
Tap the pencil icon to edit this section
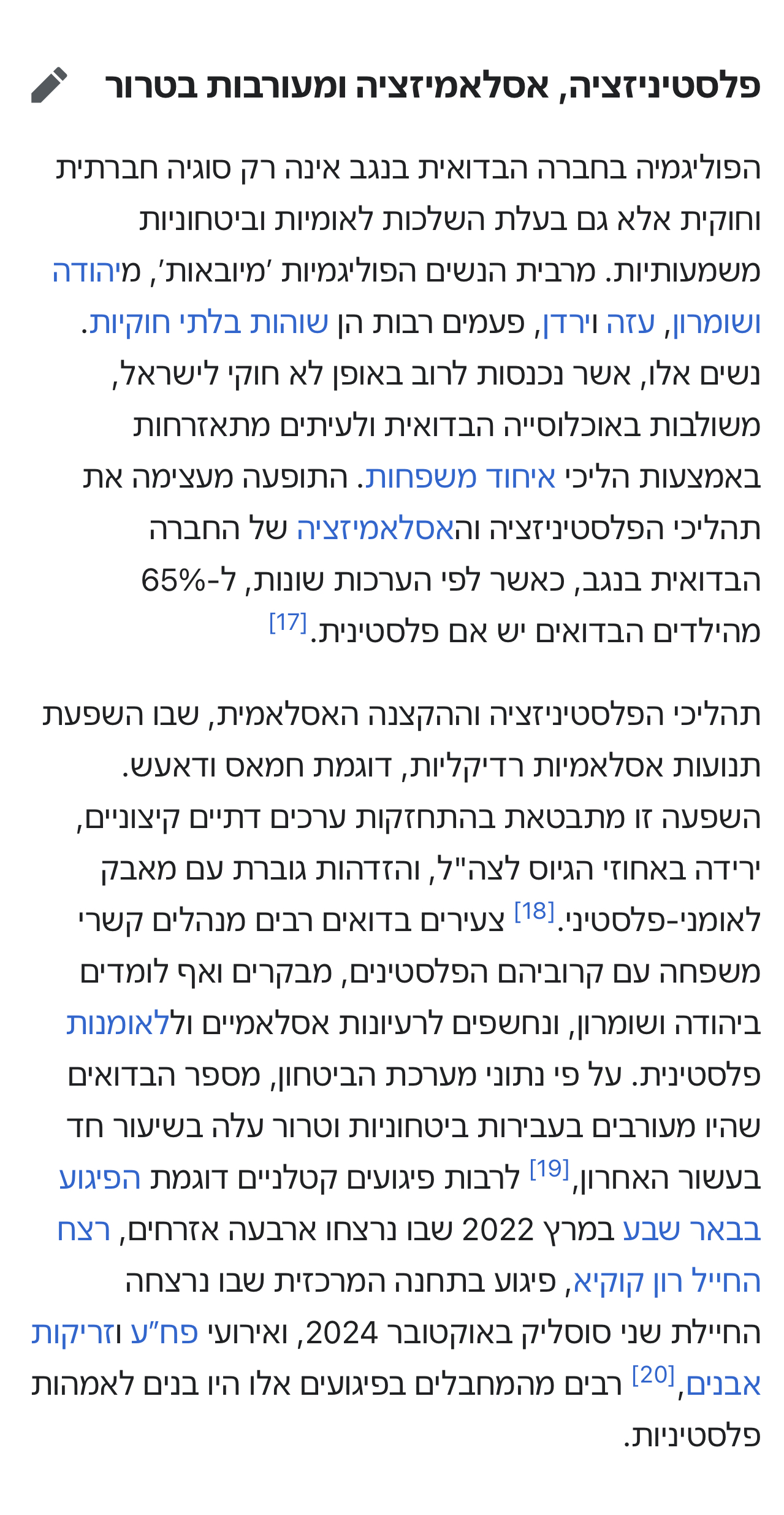(49, 85)
